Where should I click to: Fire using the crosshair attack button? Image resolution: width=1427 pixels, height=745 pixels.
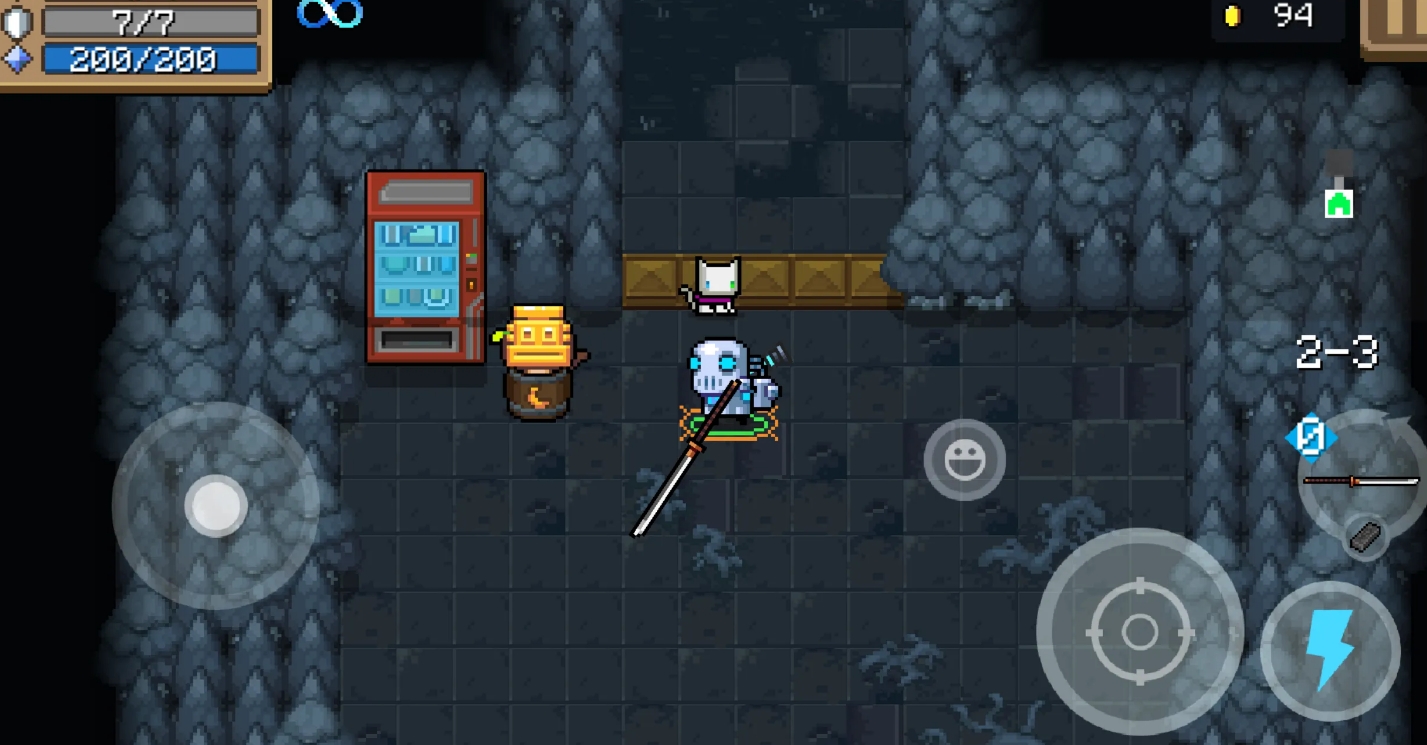click(x=1139, y=631)
